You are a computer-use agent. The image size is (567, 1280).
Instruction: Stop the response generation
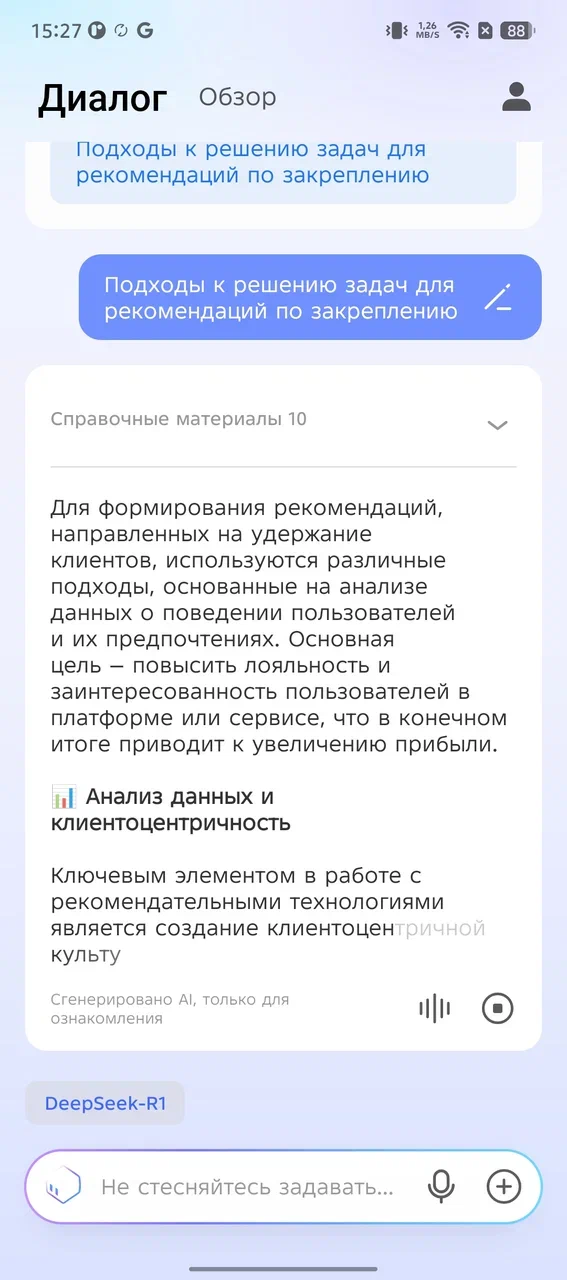coord(497,1008)
